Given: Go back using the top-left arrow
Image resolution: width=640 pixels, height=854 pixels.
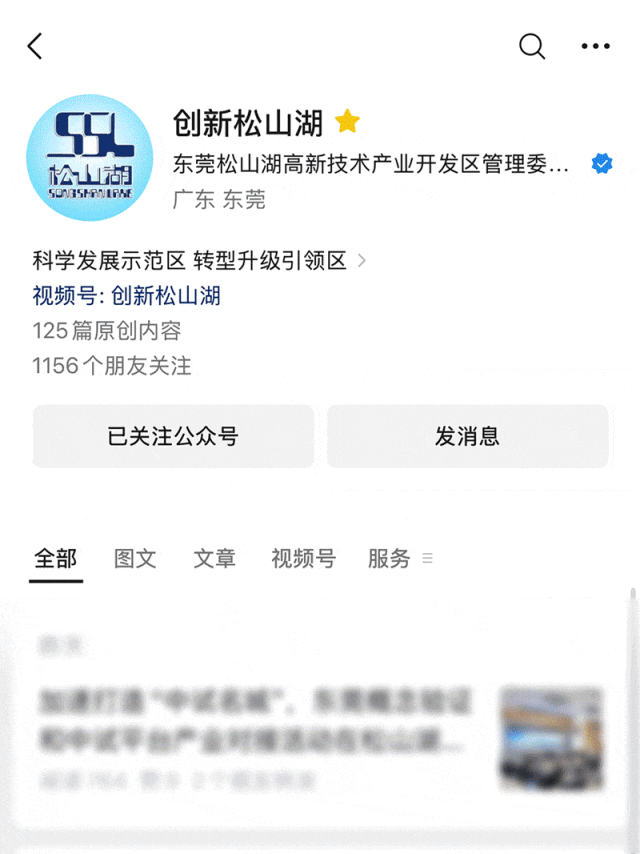Looking at the screenshot, I should [35, 46].
